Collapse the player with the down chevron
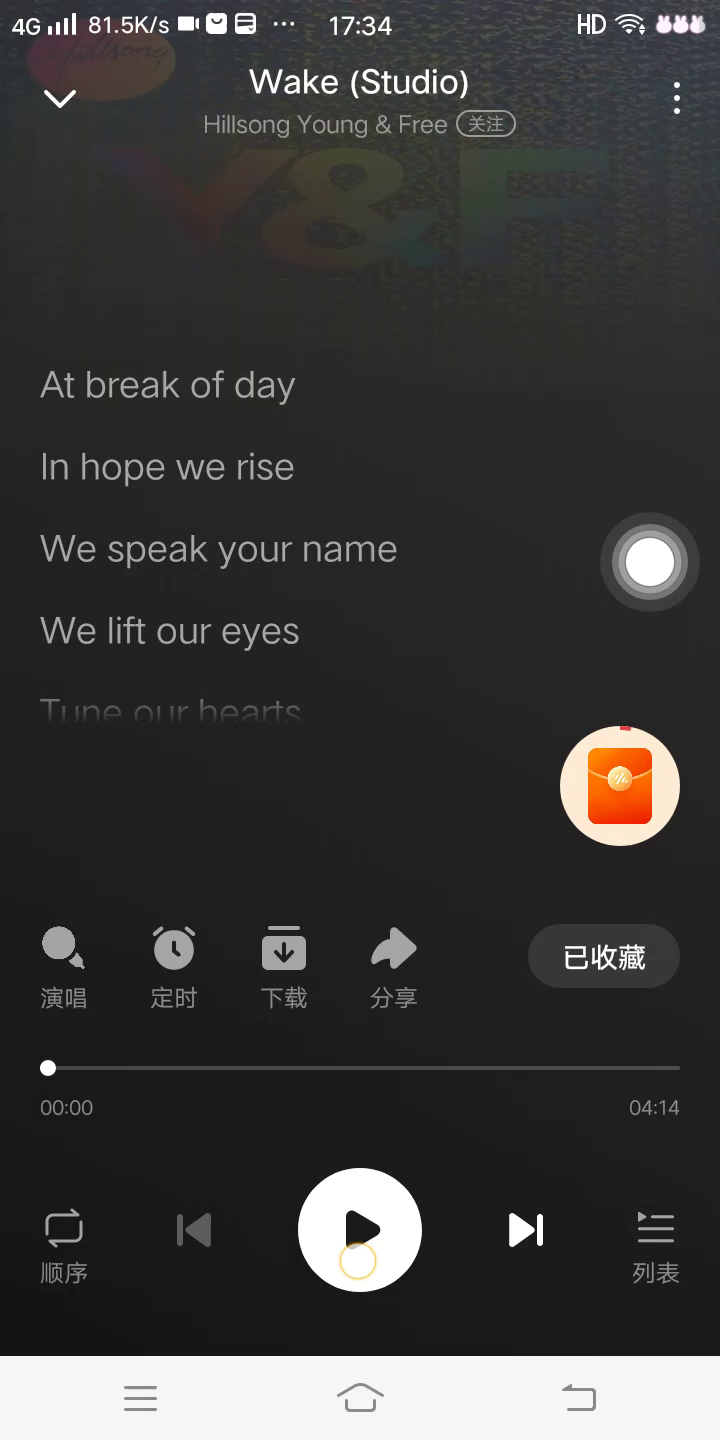Viewport: 720px width, 1440px height. [60, 98]
